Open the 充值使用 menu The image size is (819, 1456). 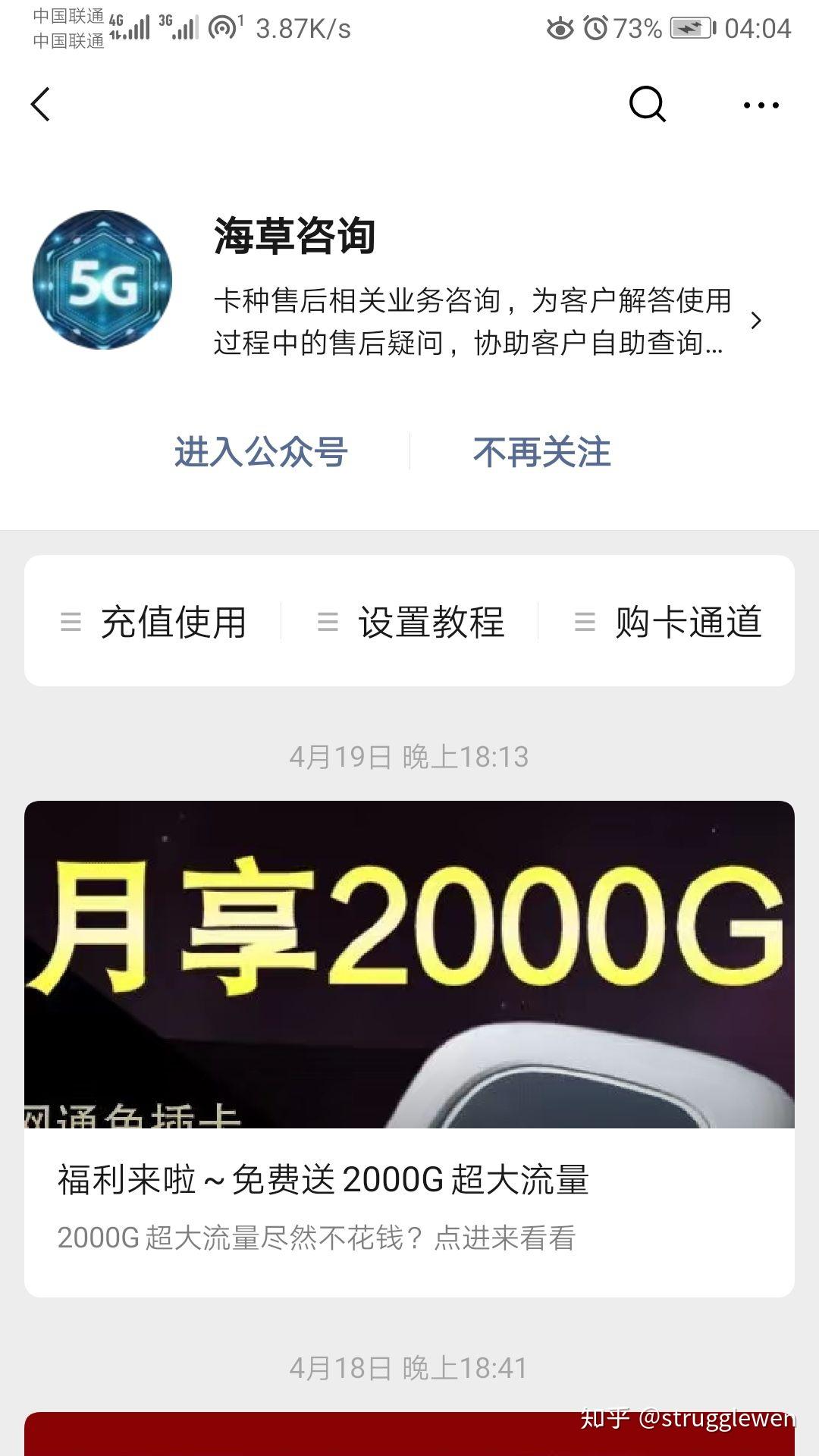(x=155, y=622)
